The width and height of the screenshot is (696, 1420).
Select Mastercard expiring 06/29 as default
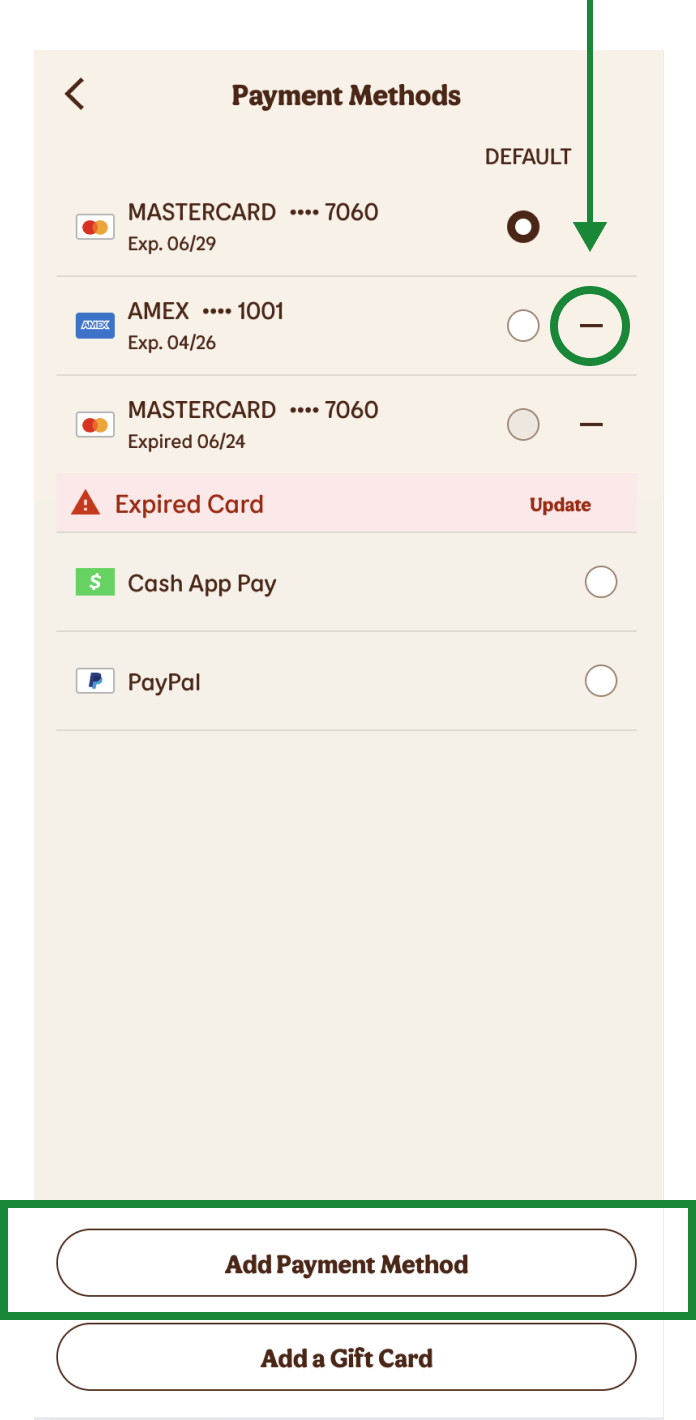[523, 227]
